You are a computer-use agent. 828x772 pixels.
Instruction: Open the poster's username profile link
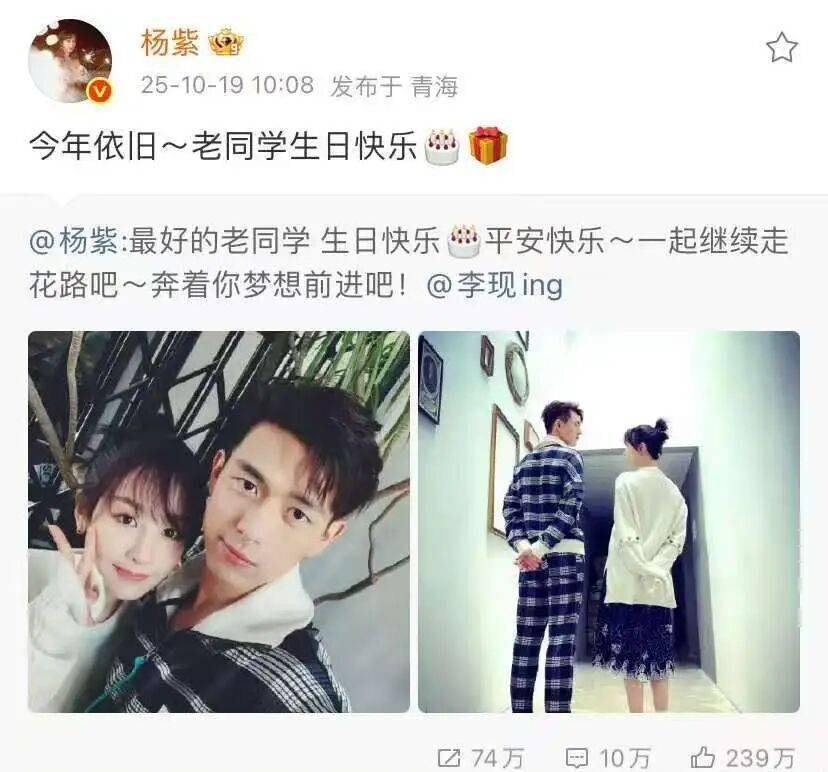(170, 44)
